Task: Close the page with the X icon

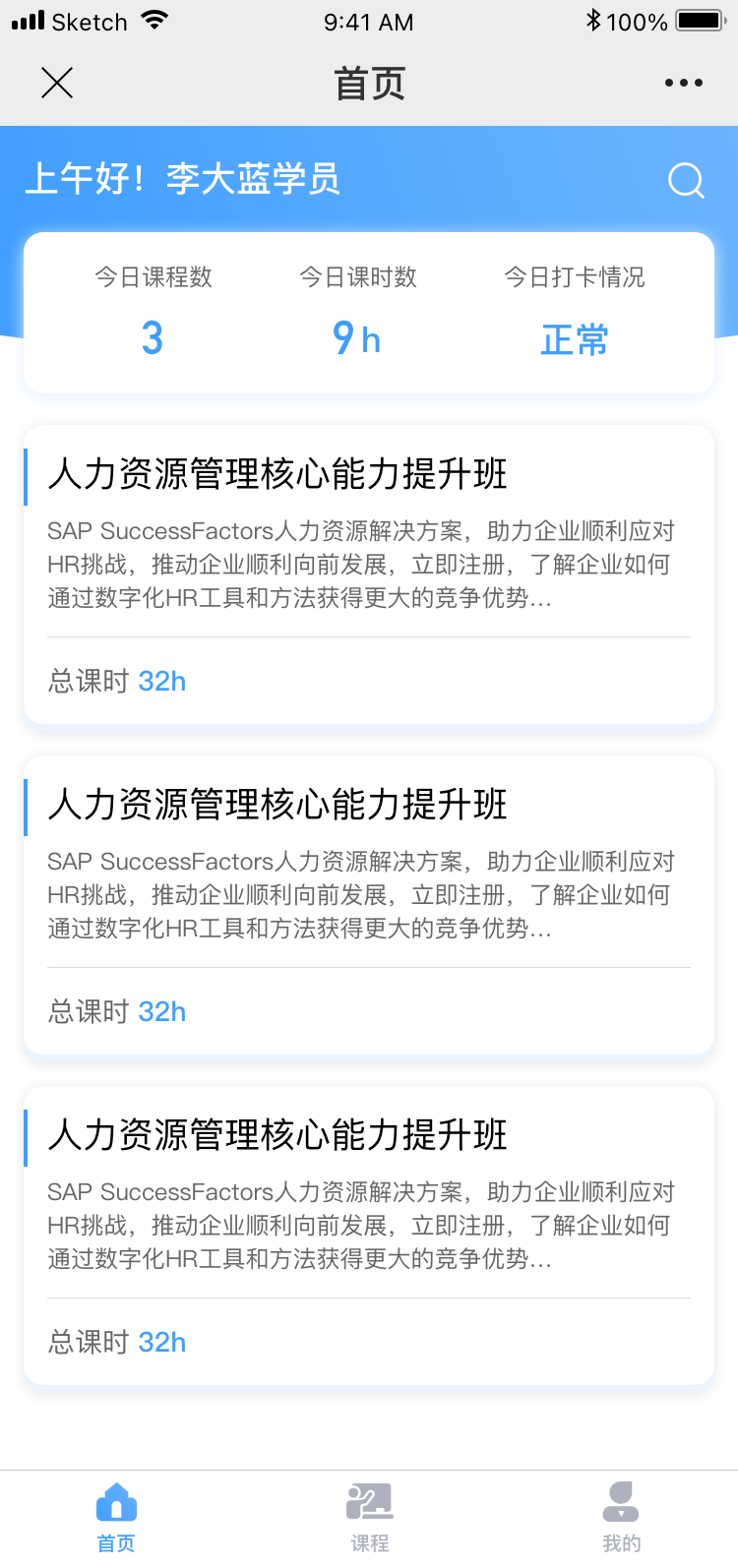Action: pos(57,84)
